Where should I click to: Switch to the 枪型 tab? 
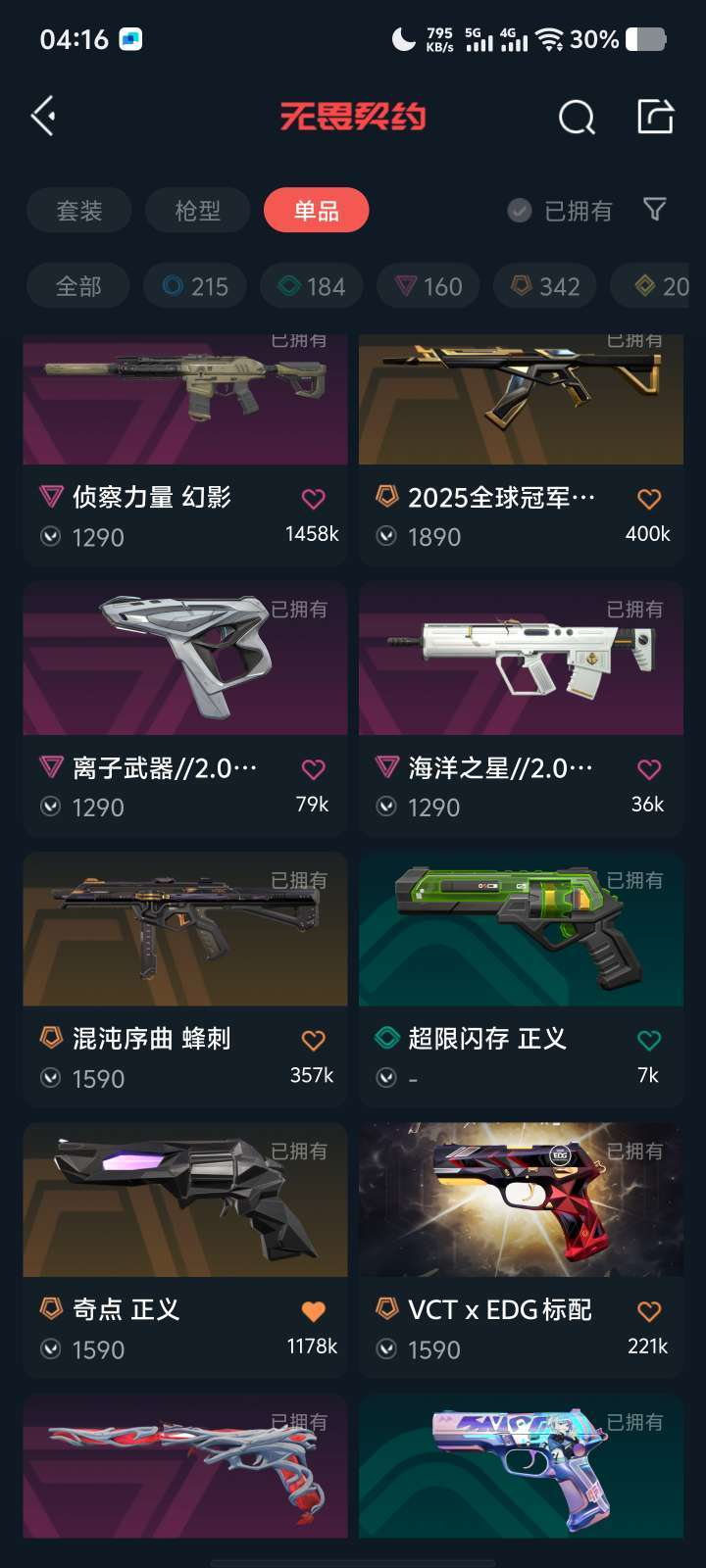pyautogui.click(x=198, y=211)
